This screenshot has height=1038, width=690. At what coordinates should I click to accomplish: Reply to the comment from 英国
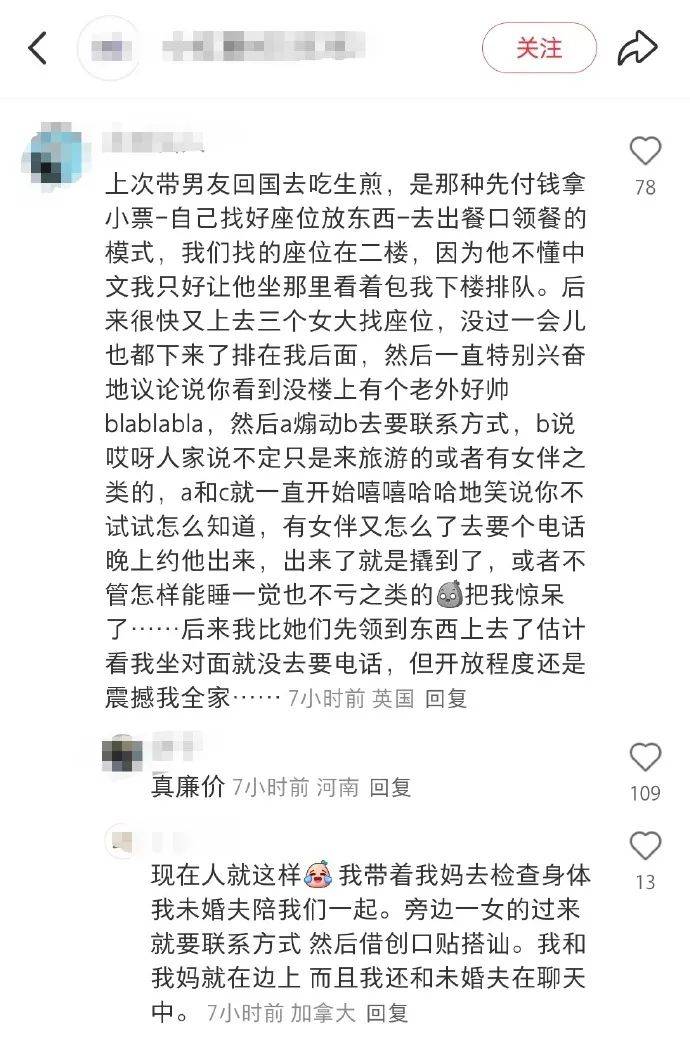[x=446, y=698]
